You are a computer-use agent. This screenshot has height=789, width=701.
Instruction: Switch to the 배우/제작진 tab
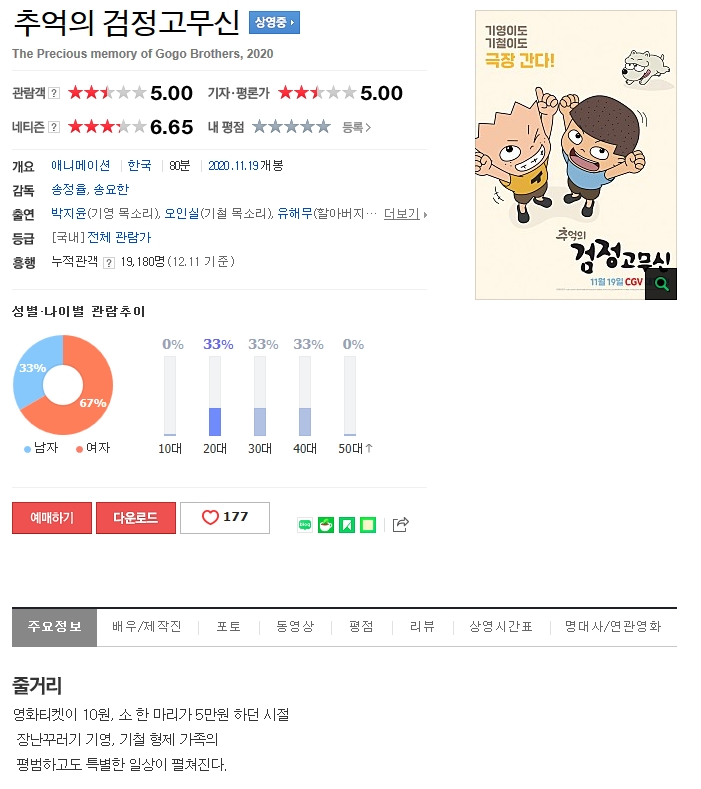147,627
